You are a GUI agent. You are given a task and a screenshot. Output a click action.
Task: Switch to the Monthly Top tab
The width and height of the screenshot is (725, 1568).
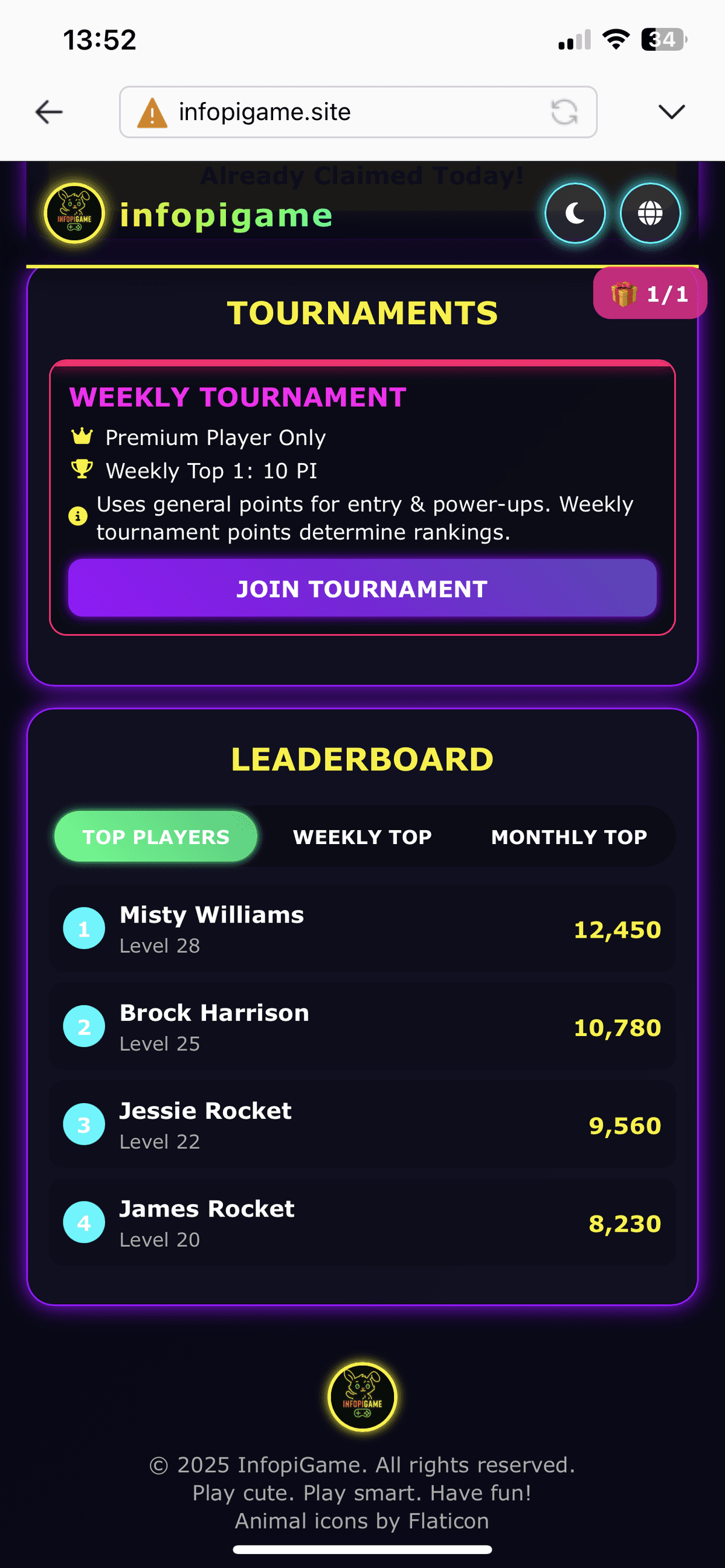click(569, 836)
